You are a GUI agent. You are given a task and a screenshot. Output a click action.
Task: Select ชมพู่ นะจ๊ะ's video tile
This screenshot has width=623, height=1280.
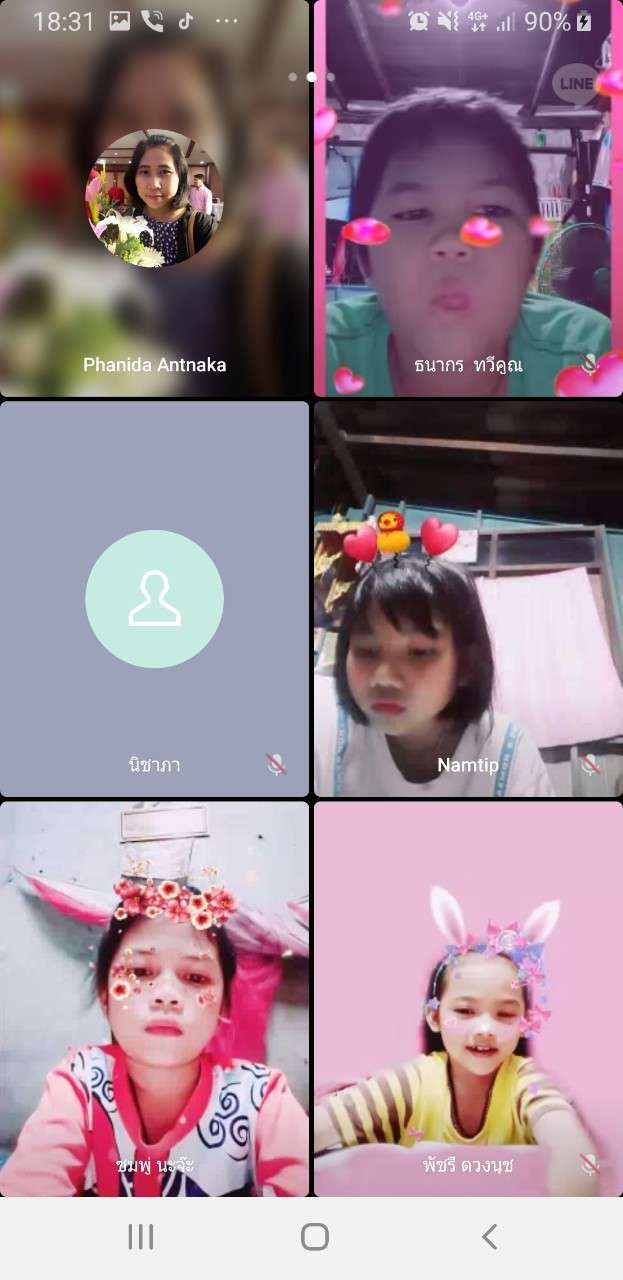pos(154,998)
